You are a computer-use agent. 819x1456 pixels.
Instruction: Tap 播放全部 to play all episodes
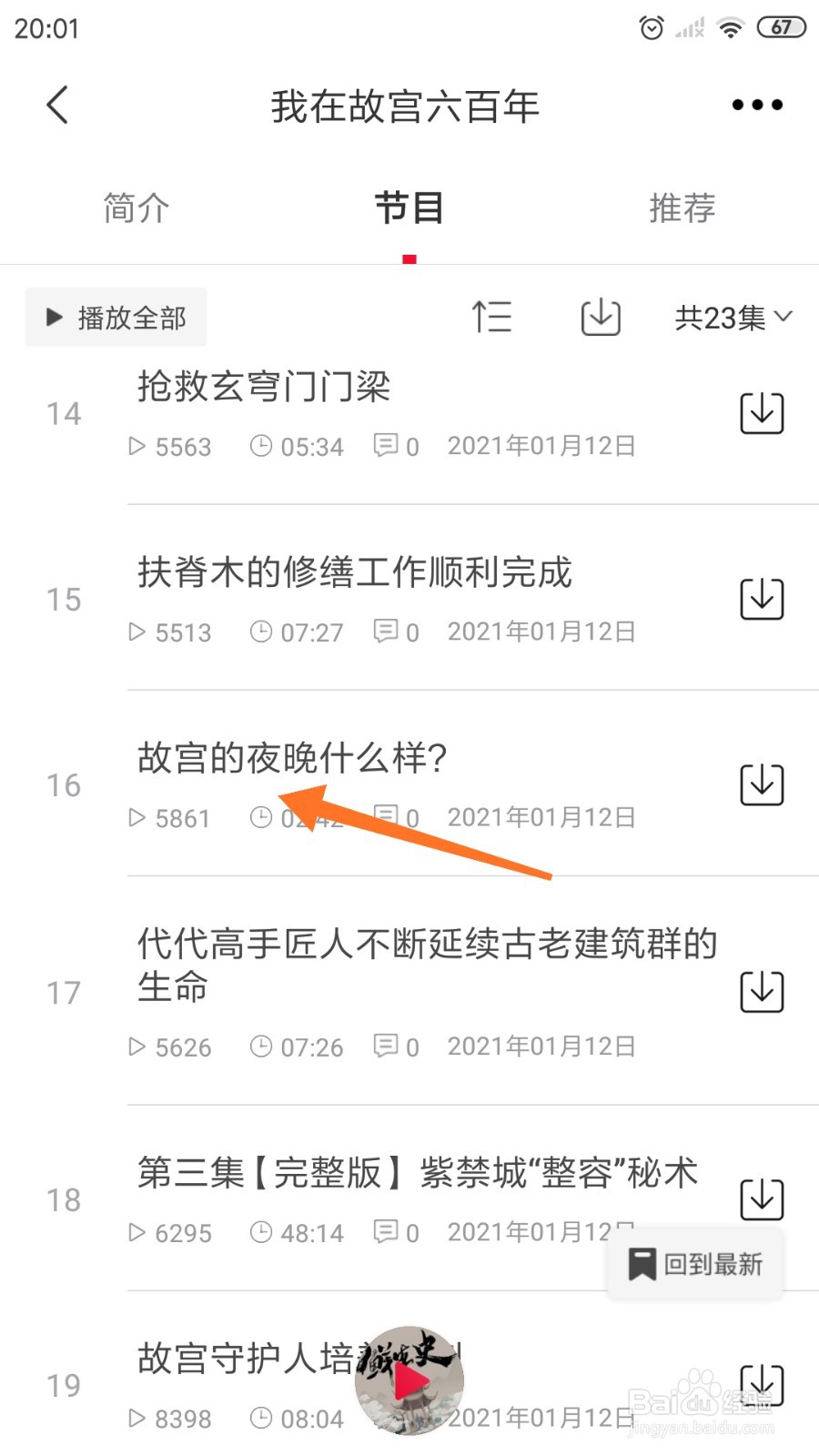(x=115, y=318)
